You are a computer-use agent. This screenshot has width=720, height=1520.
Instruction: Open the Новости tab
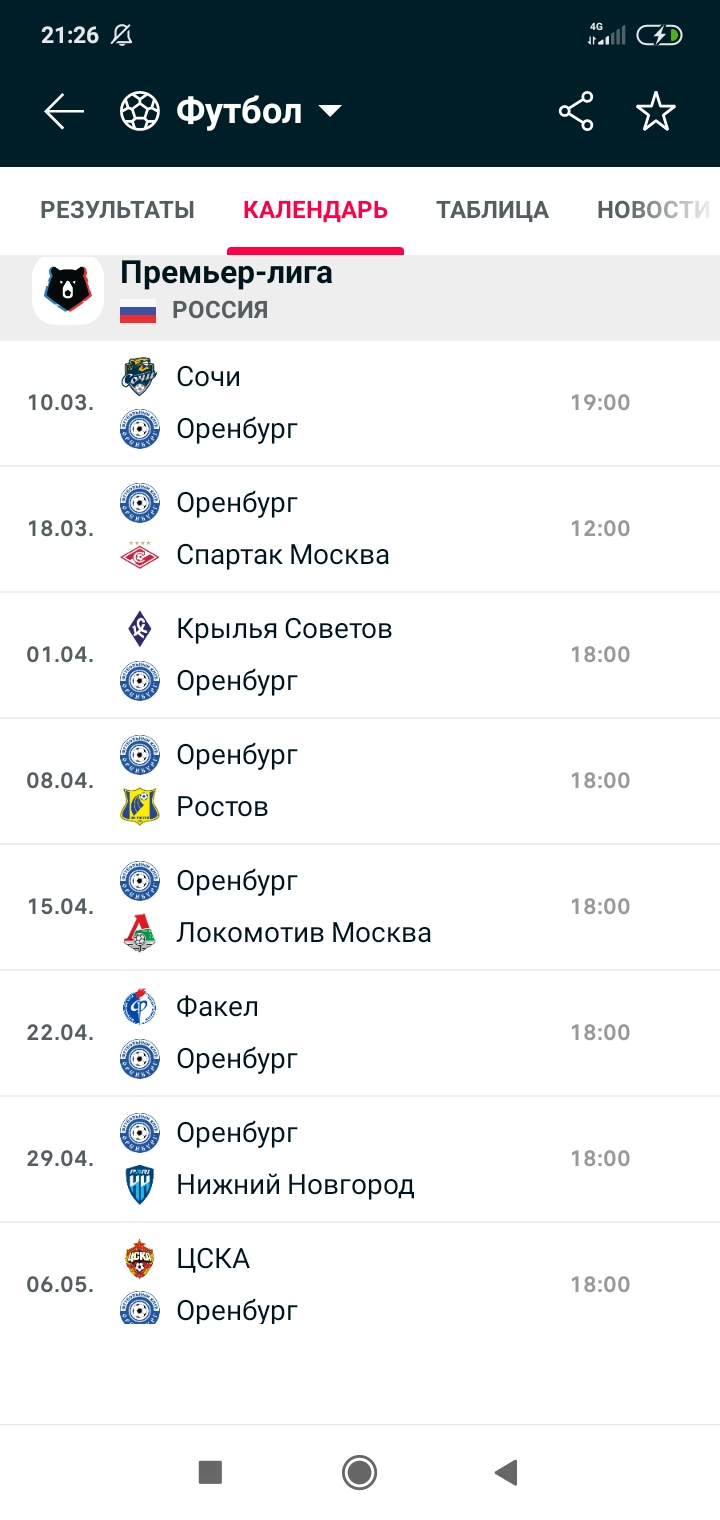(x=652, y=210)
